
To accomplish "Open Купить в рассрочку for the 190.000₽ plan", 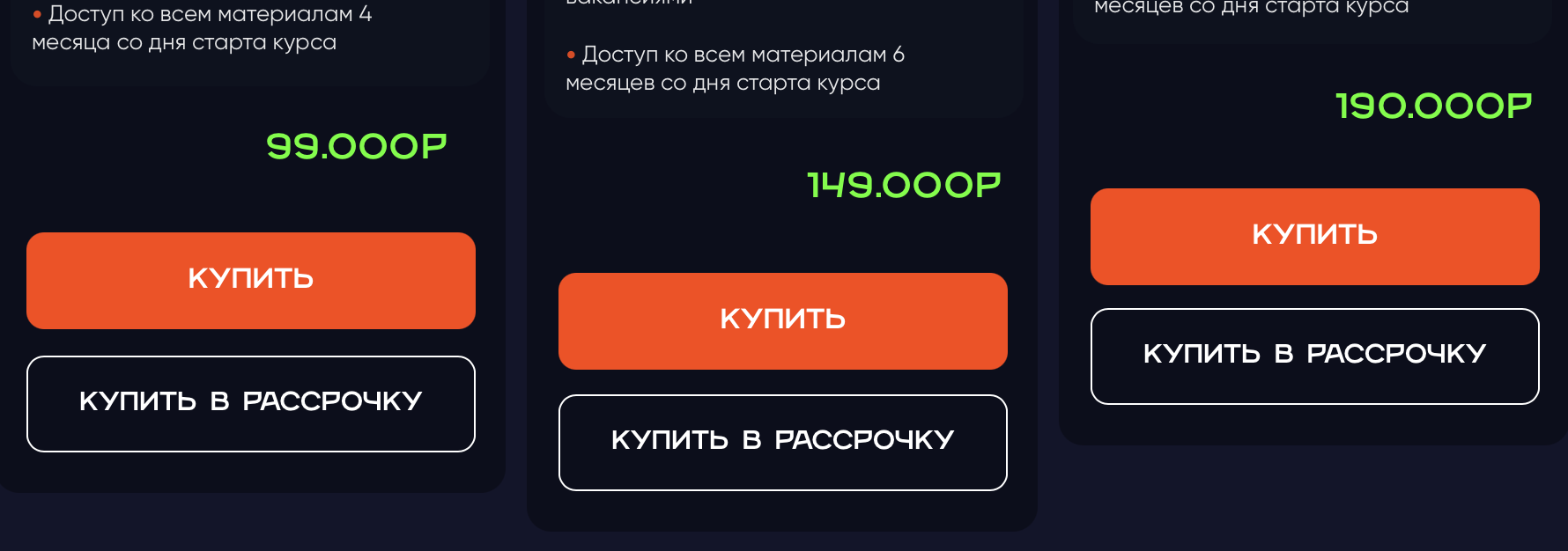I will tap(1315, 356).
